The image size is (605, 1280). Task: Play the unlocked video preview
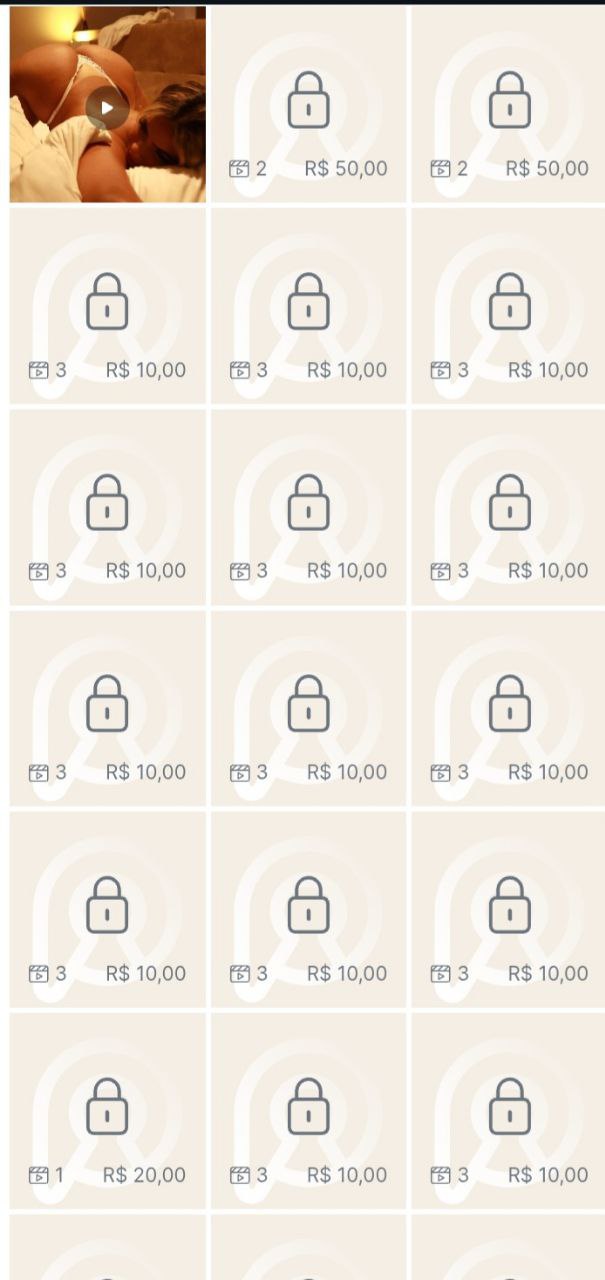[x=107, y=108]
